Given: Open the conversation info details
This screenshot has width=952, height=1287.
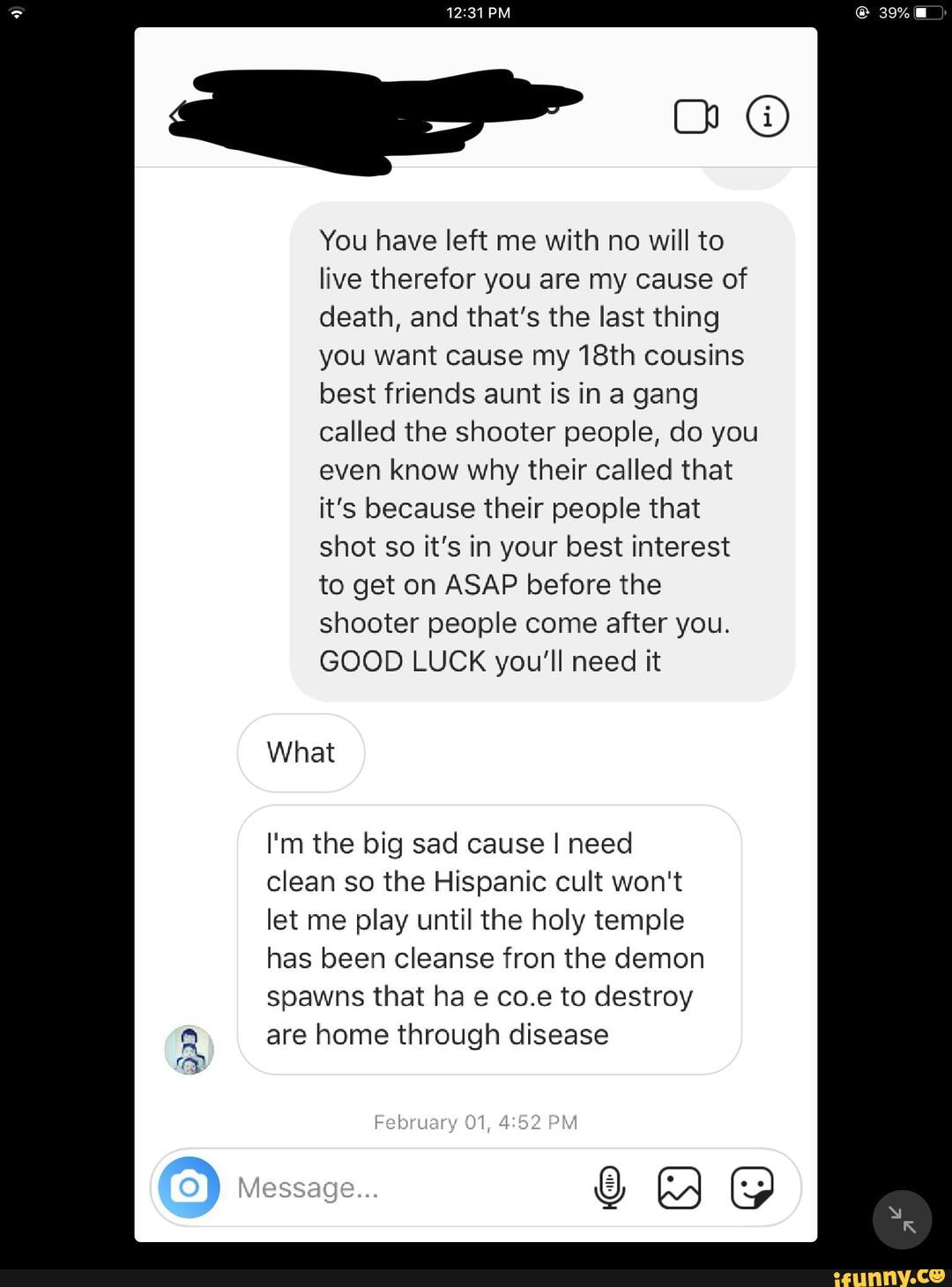Looking at the screenshot, I should tap(767, 116).
